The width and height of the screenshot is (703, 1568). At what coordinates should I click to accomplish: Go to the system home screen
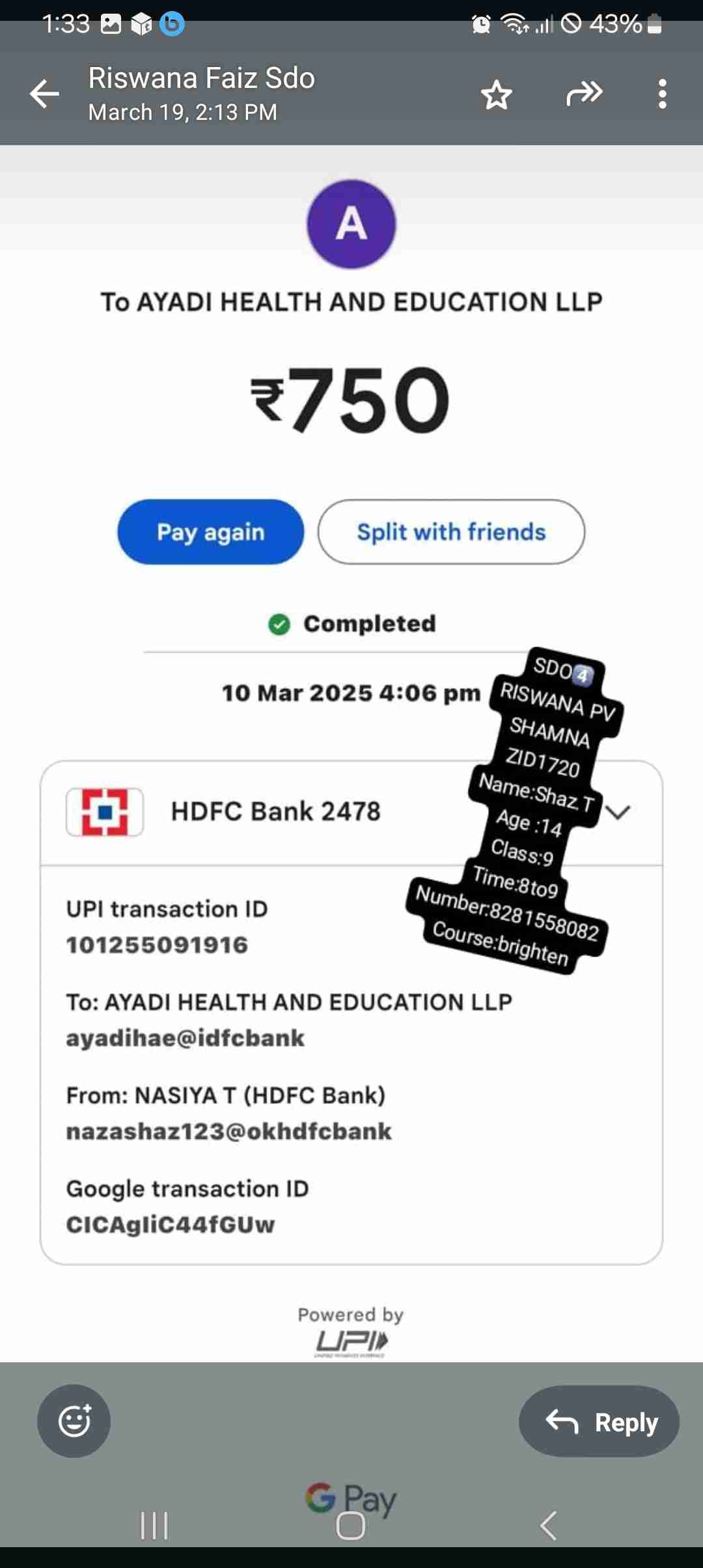tap(351, 1525)
